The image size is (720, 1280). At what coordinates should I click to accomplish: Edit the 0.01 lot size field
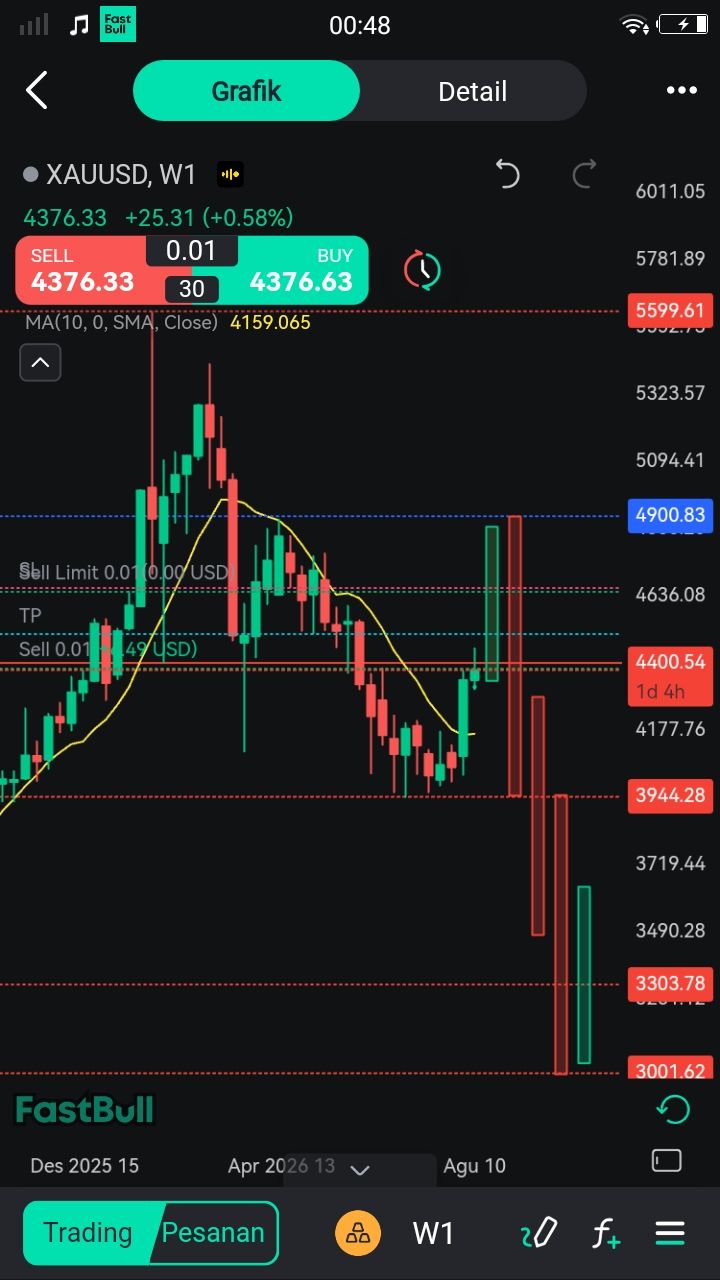[x=191, y=250]
